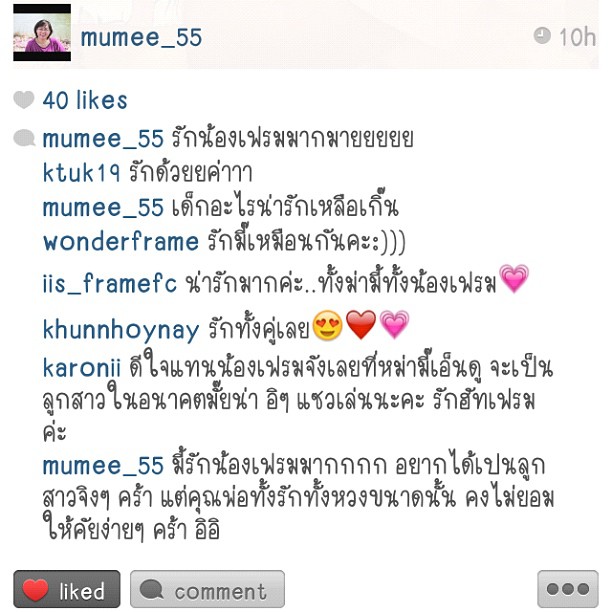Screen dimensions: 612x612
Task: View khunnhoynay's profile
Action: tap(120, 327)
